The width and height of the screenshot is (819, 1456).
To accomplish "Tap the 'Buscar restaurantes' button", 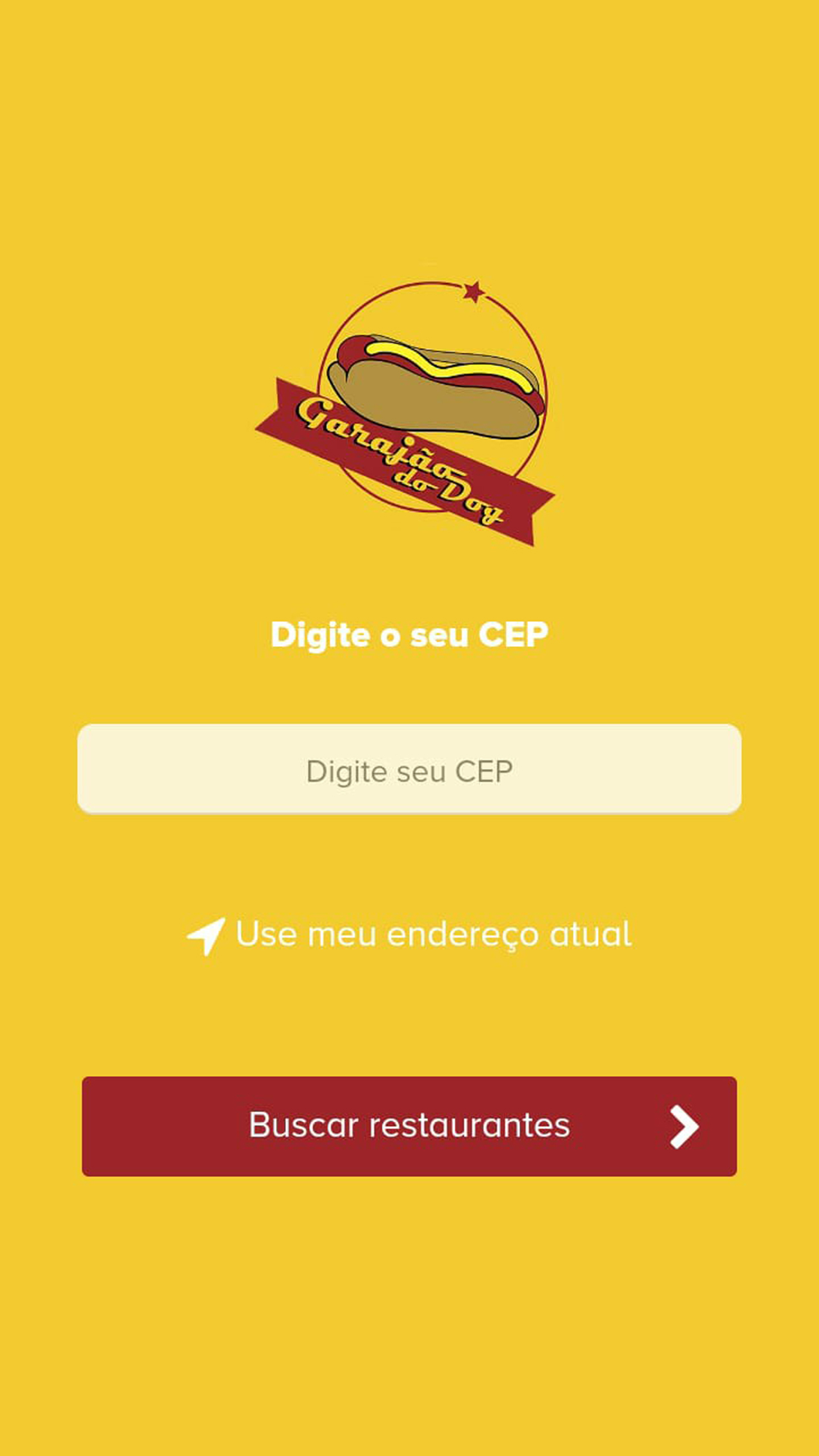I will point(409,1126).
